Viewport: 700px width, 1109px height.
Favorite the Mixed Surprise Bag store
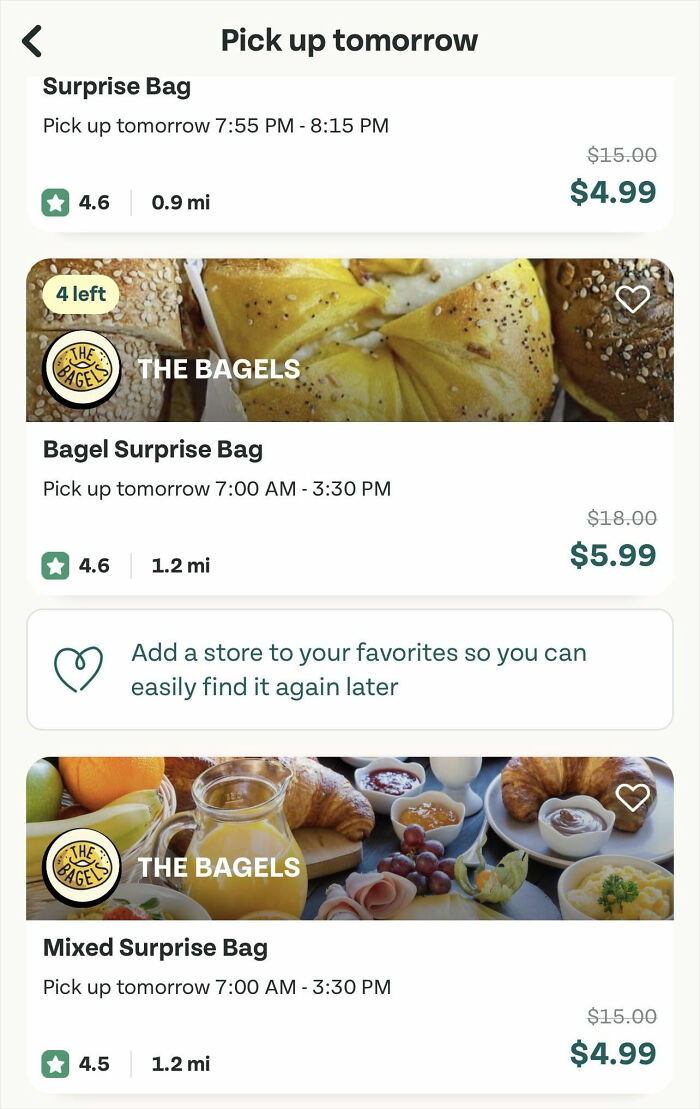(632, 796)
